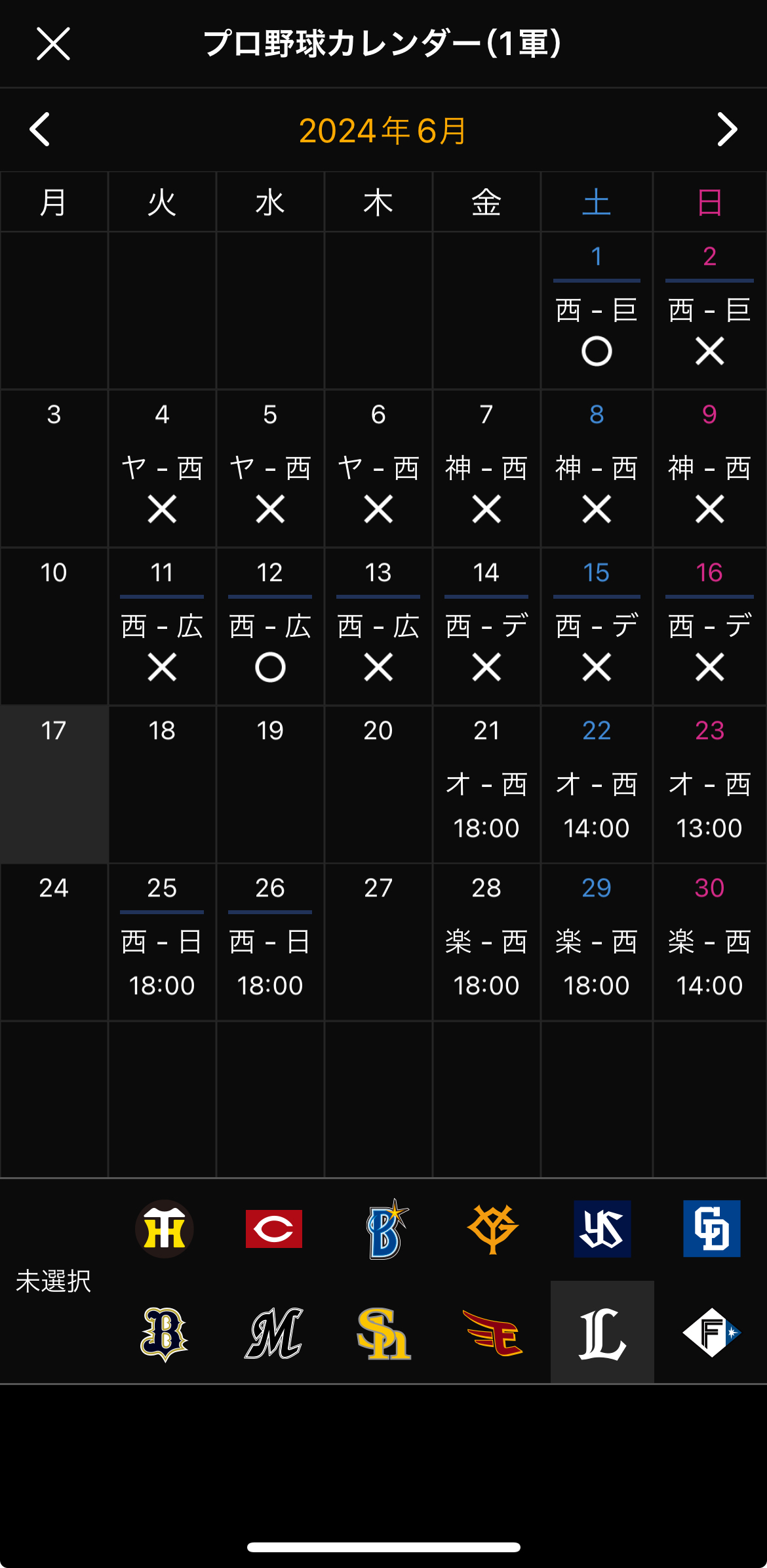Select the Yakult Swallows team logo

tap(602, 1229)
